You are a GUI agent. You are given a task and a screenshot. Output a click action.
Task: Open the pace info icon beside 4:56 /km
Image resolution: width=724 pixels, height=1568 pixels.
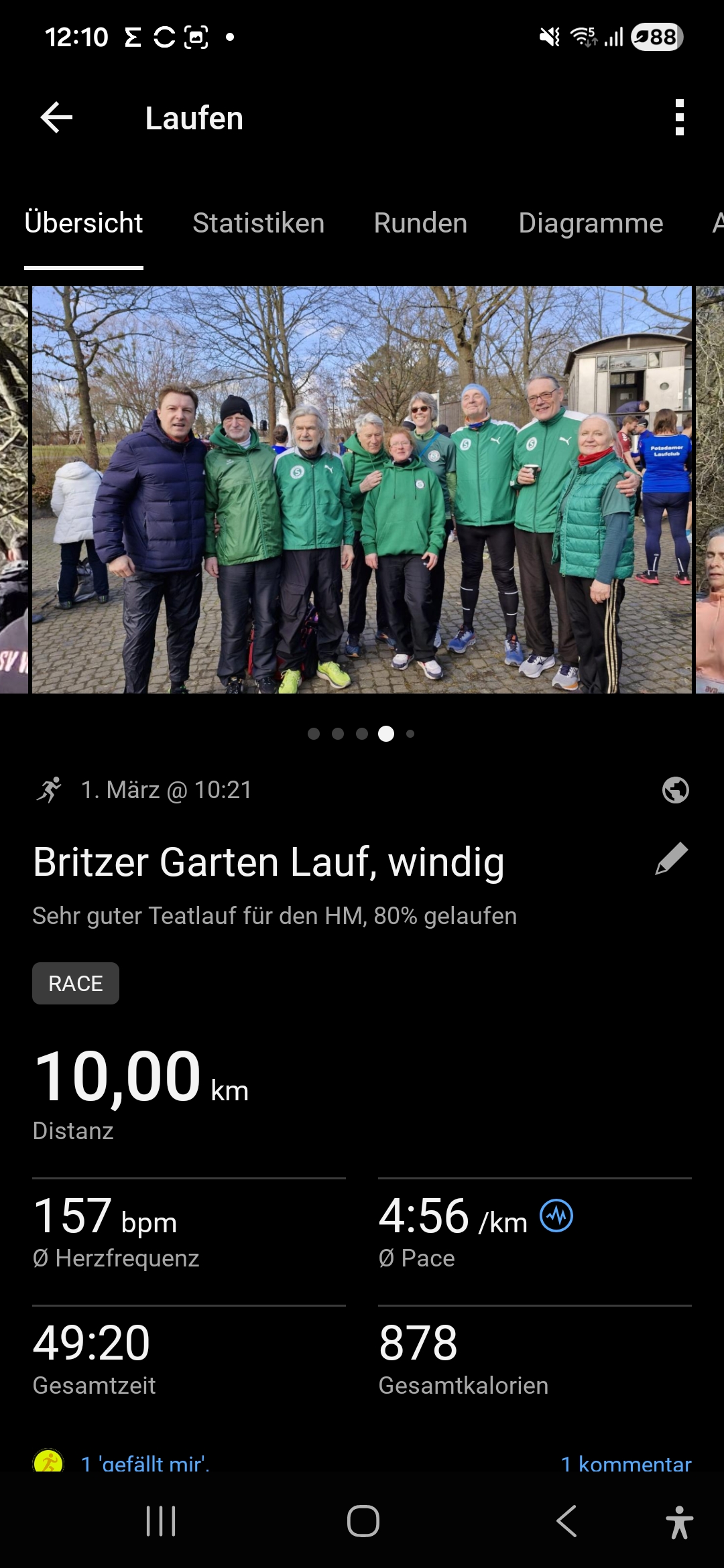coord(556,1216)
